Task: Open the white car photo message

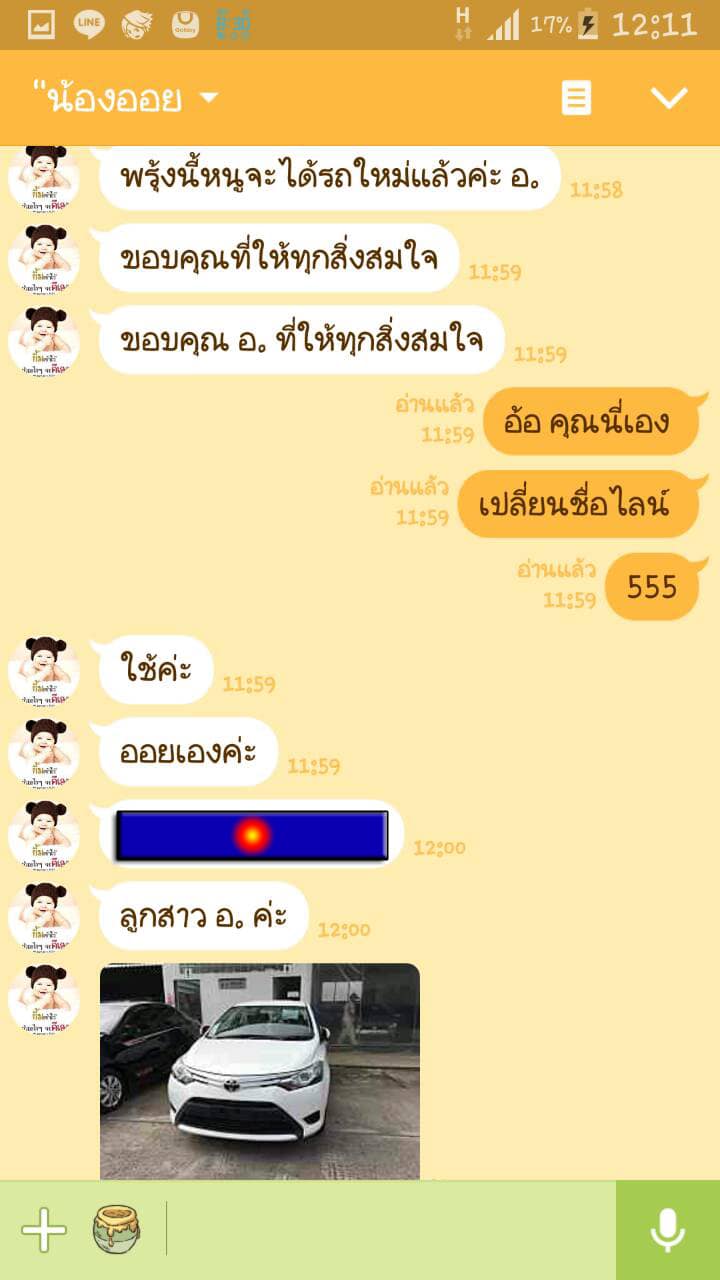Action: [260, 1070]
